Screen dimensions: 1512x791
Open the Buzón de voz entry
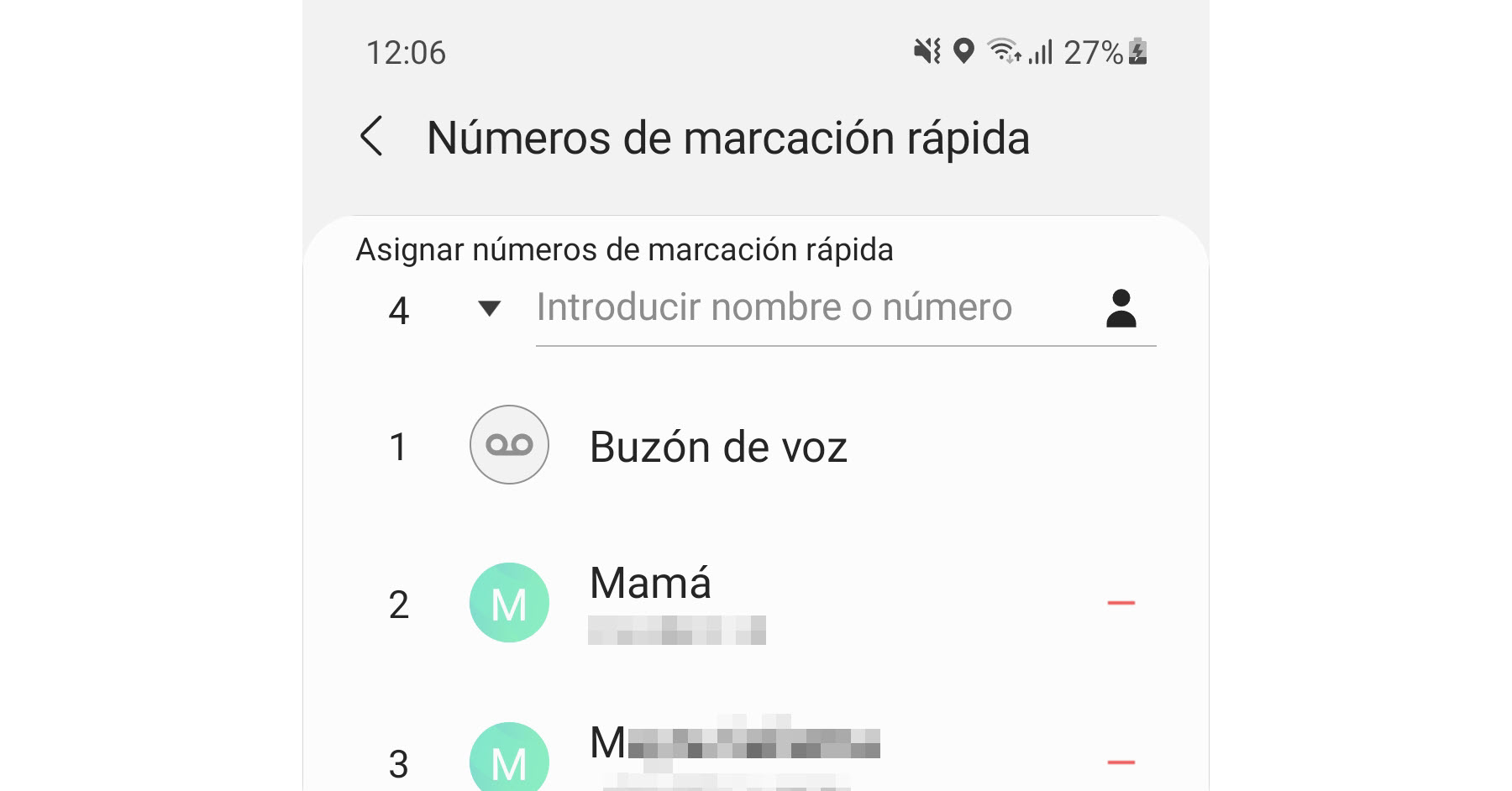(x=717, y=446)
